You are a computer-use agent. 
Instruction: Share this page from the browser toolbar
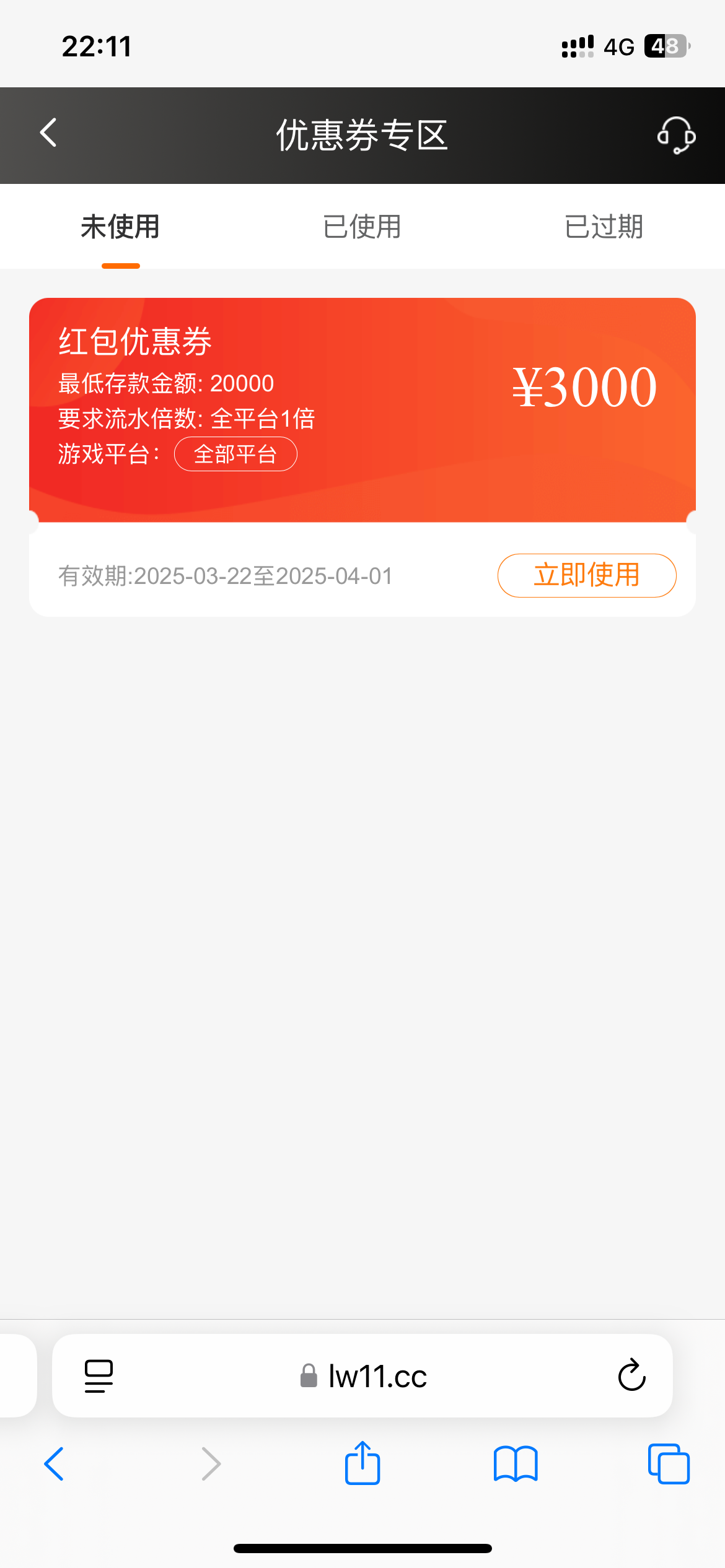(x=362, y=1464)
